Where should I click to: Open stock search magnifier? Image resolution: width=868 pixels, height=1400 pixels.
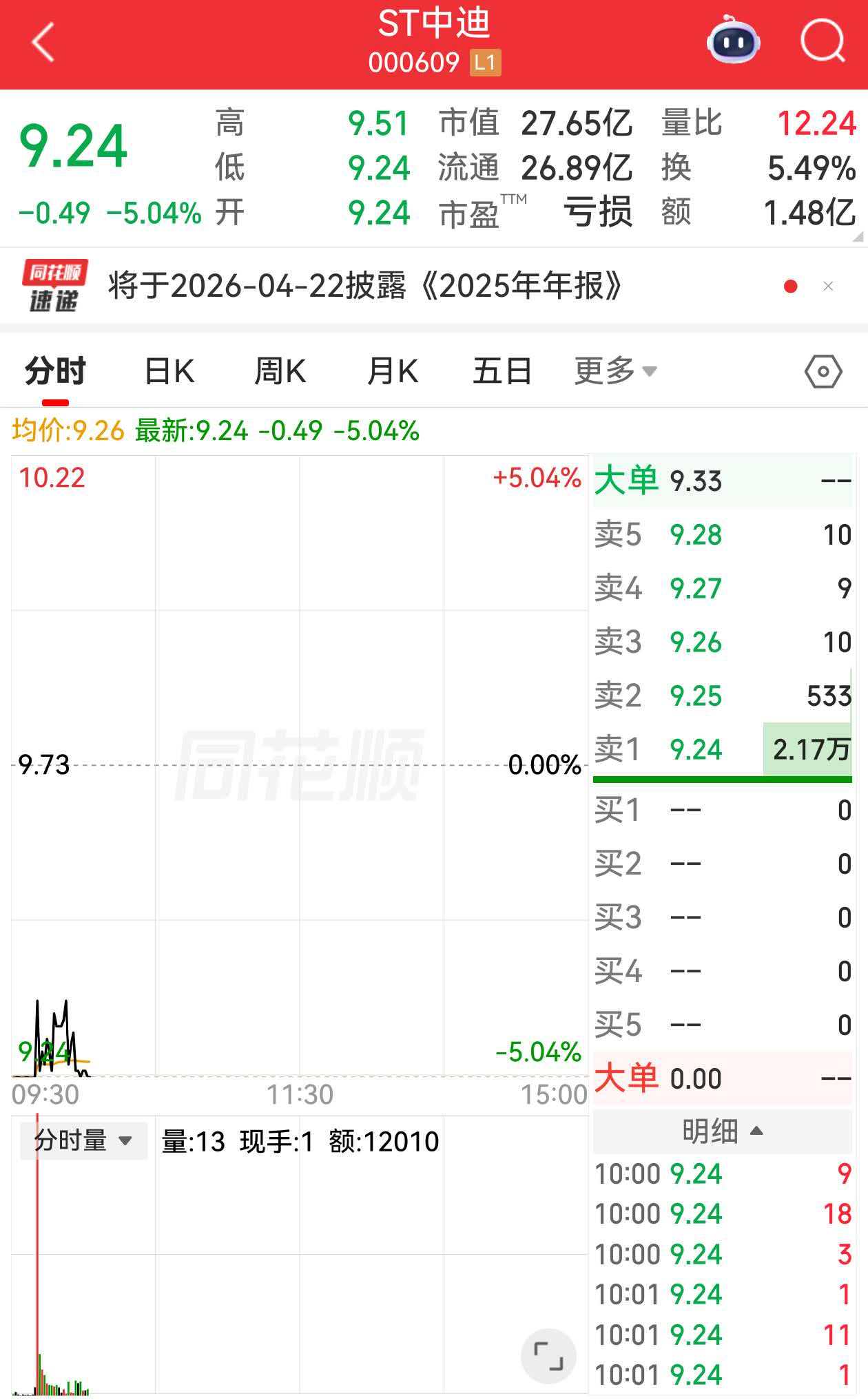[823, 41]
